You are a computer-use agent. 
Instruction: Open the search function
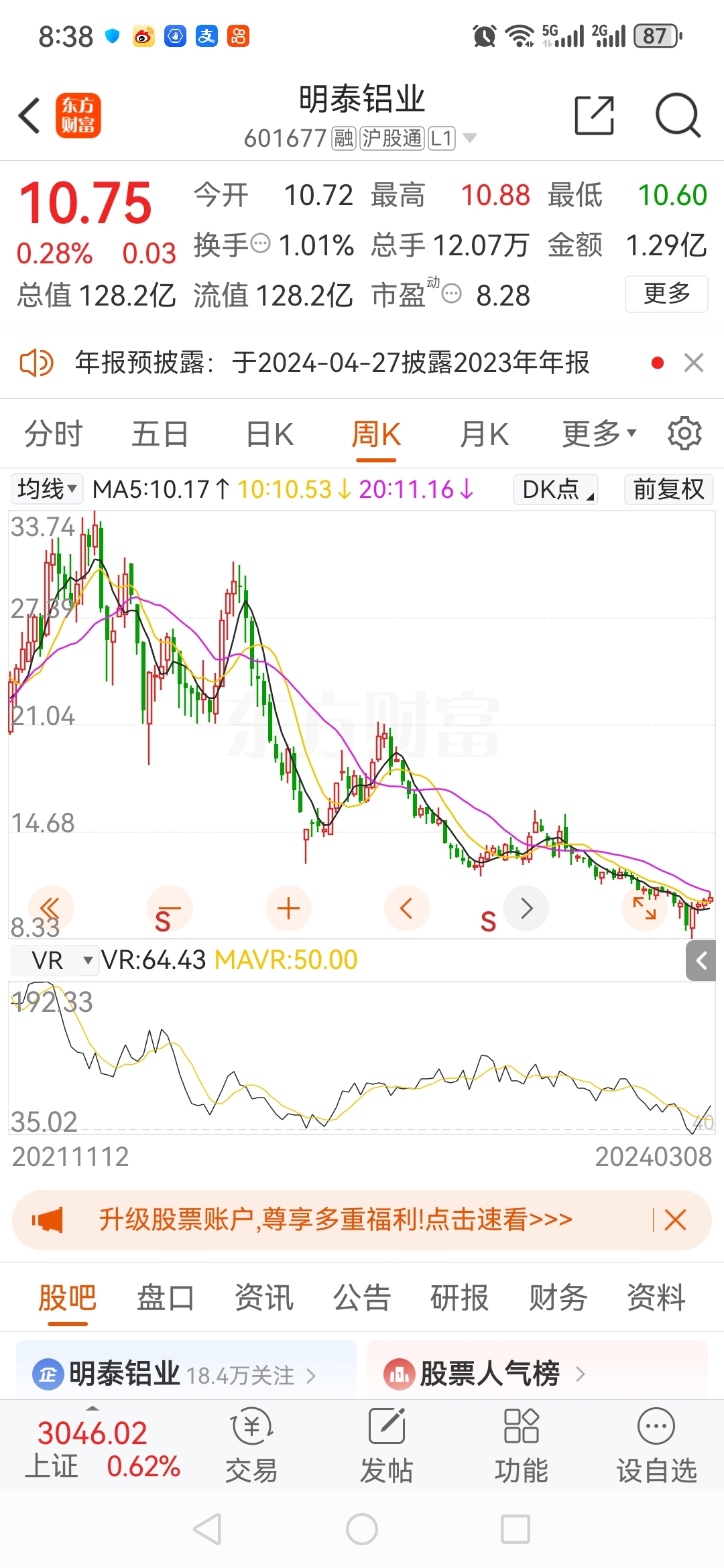click(678, 115)
